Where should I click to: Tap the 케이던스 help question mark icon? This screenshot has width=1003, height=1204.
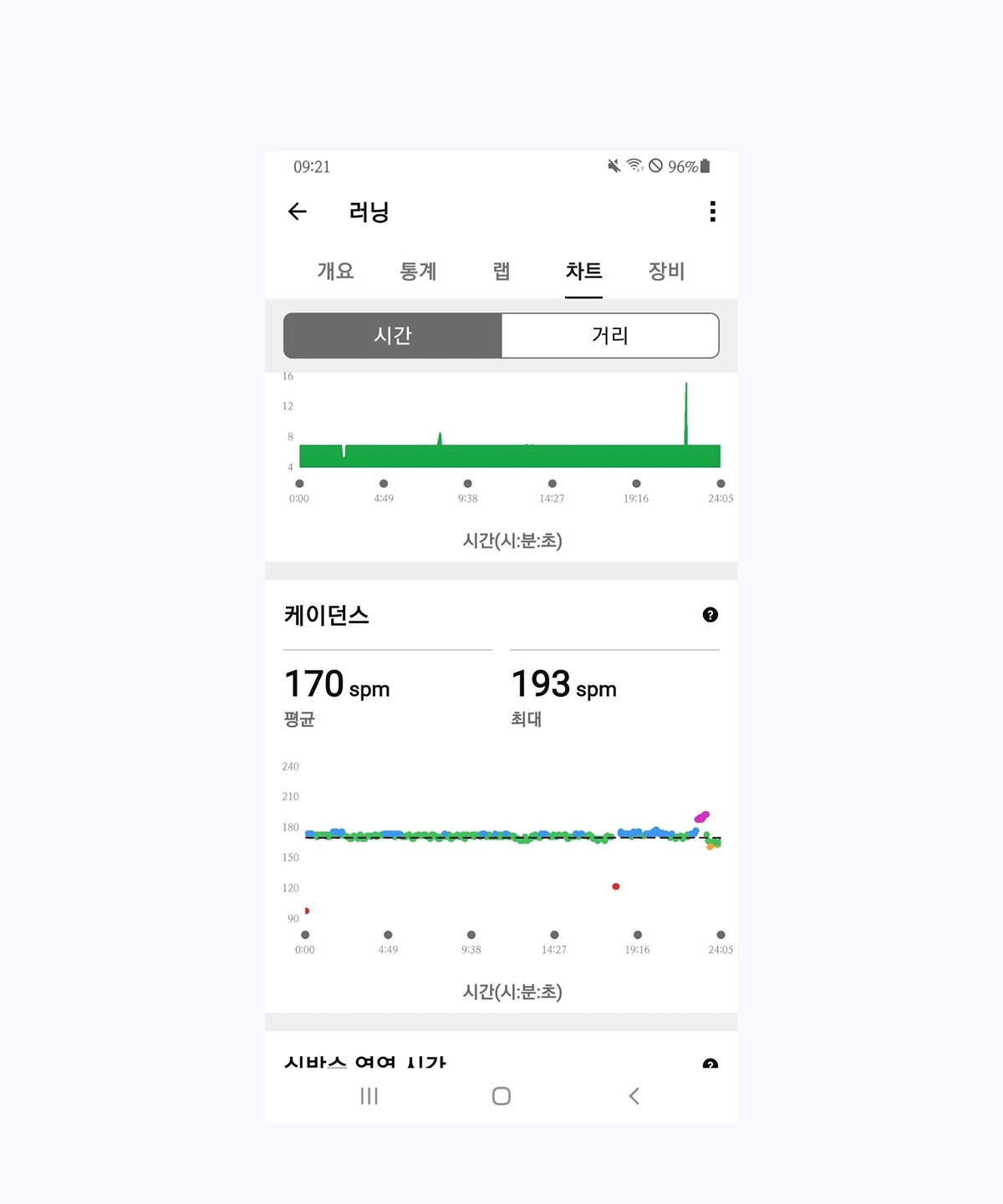(x=710, y=615)
